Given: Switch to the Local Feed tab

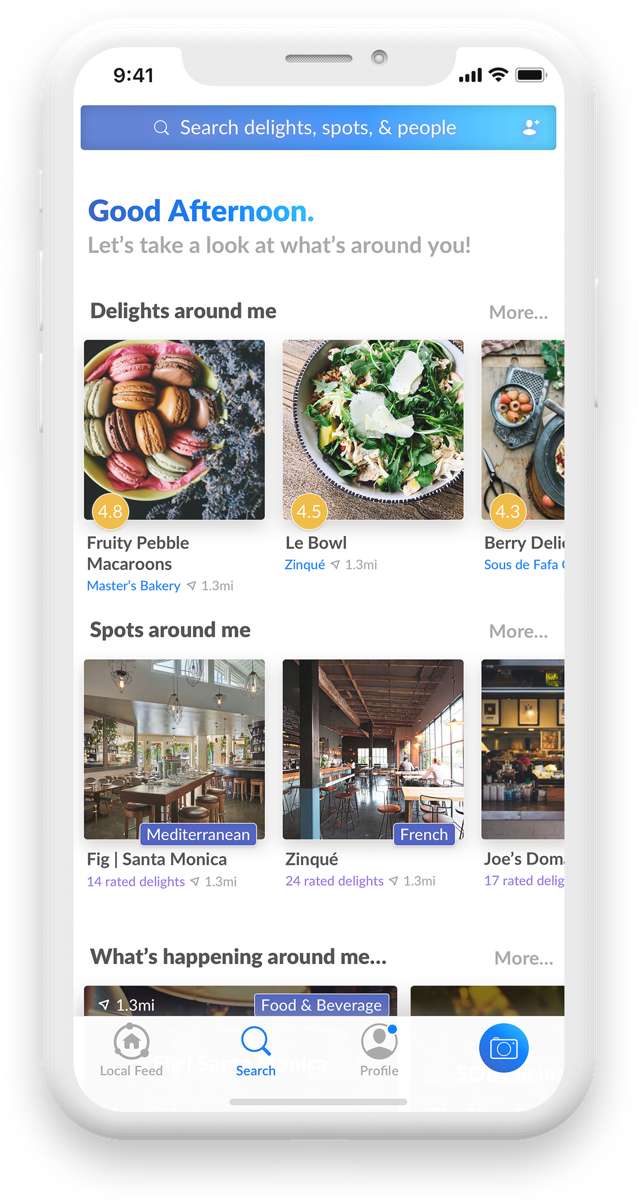Looking at the screenshot, I should (x=131, y=1050).
